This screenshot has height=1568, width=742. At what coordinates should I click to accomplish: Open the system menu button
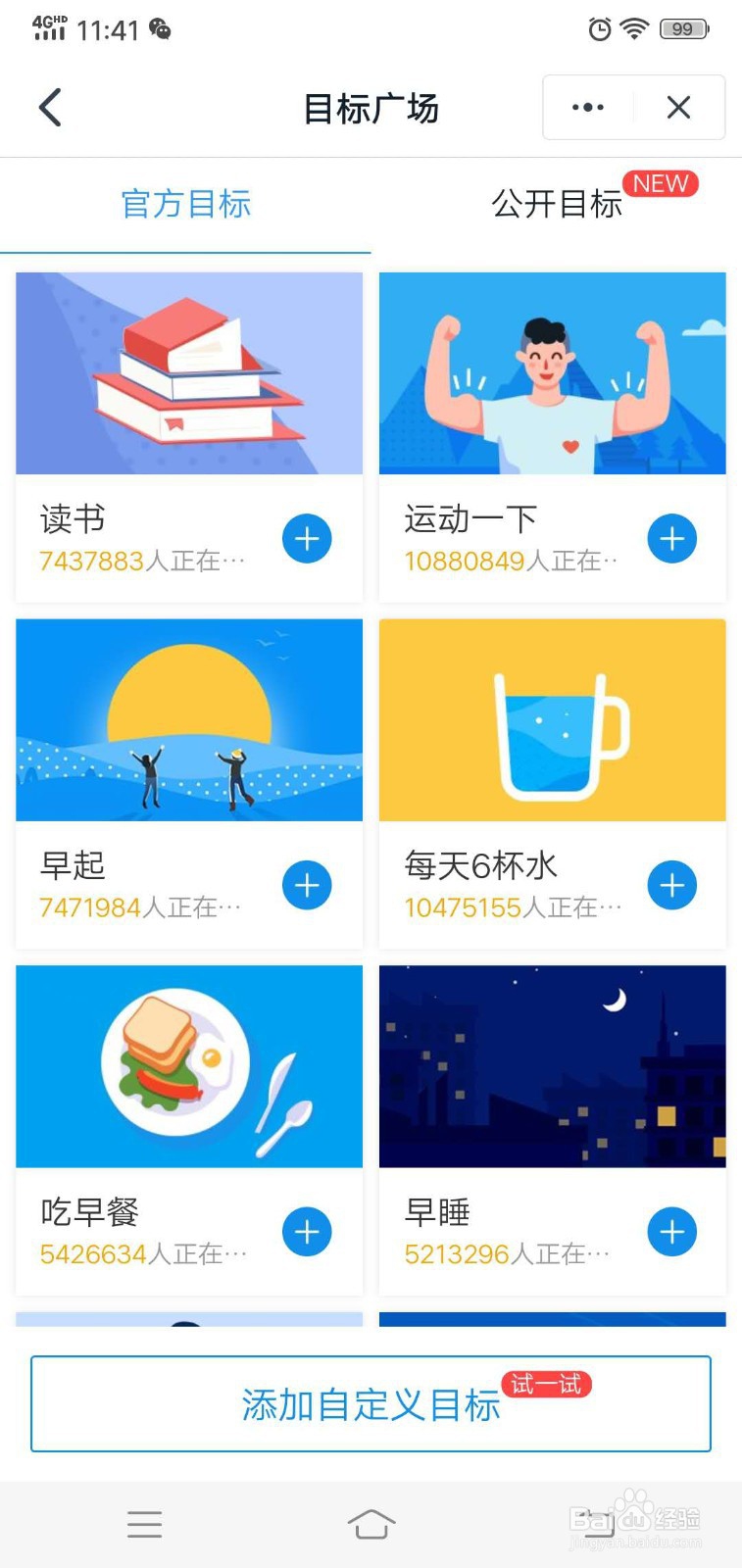pyautogui.click(x=144, y=1524)
